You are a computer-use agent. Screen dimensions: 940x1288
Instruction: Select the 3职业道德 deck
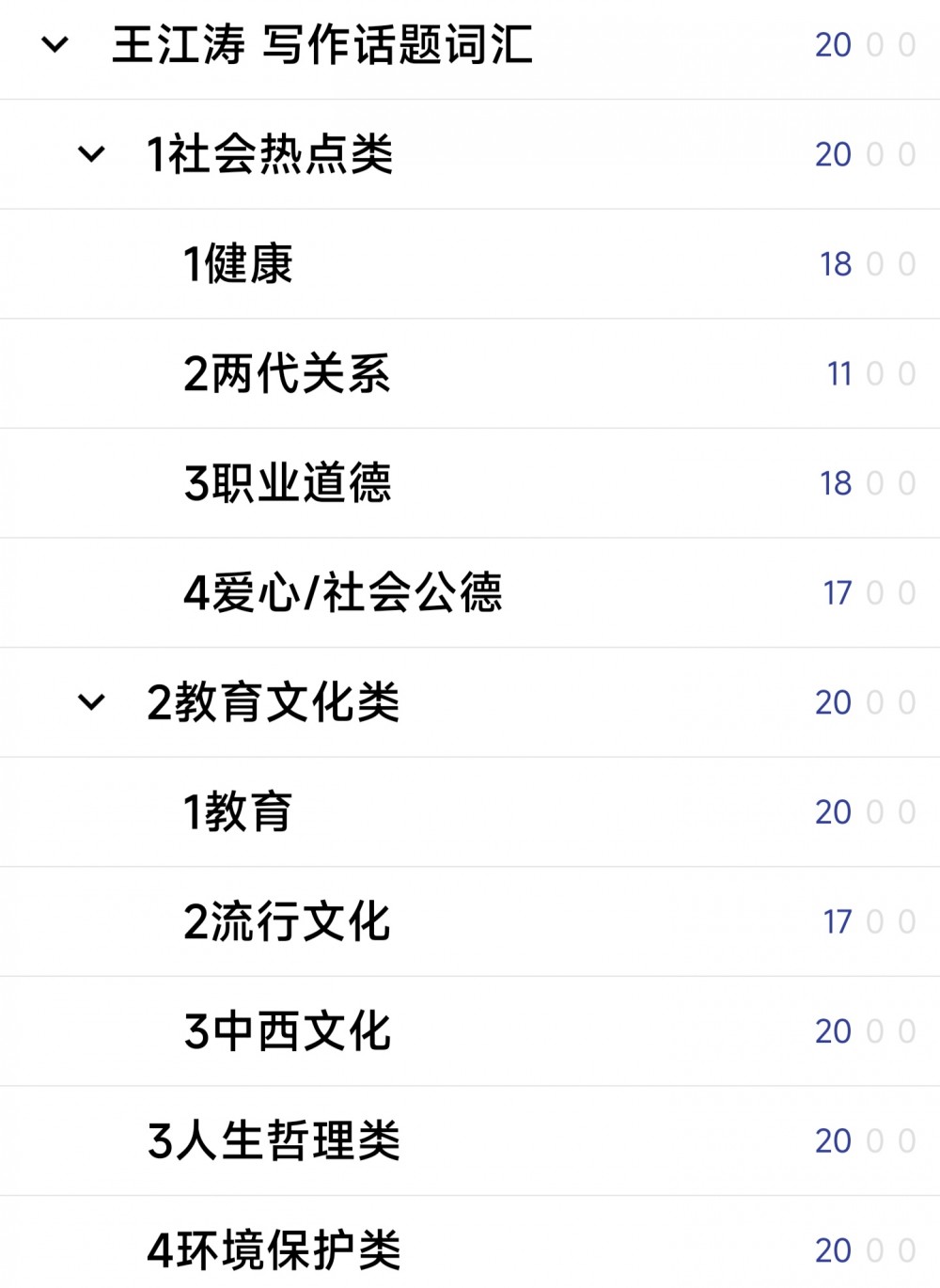(x=287, y=483)
